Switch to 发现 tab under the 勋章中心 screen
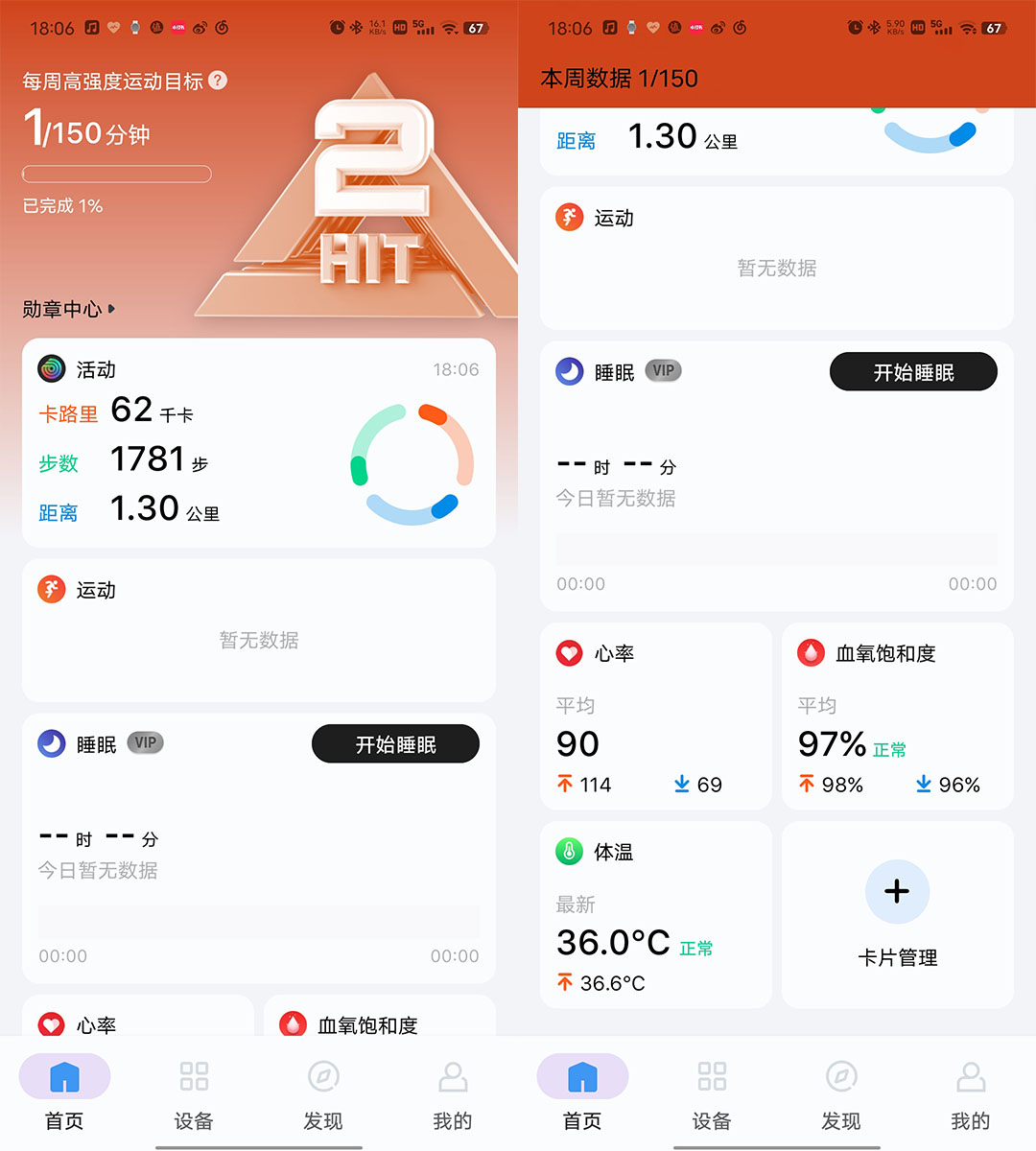 (323, 1092)
